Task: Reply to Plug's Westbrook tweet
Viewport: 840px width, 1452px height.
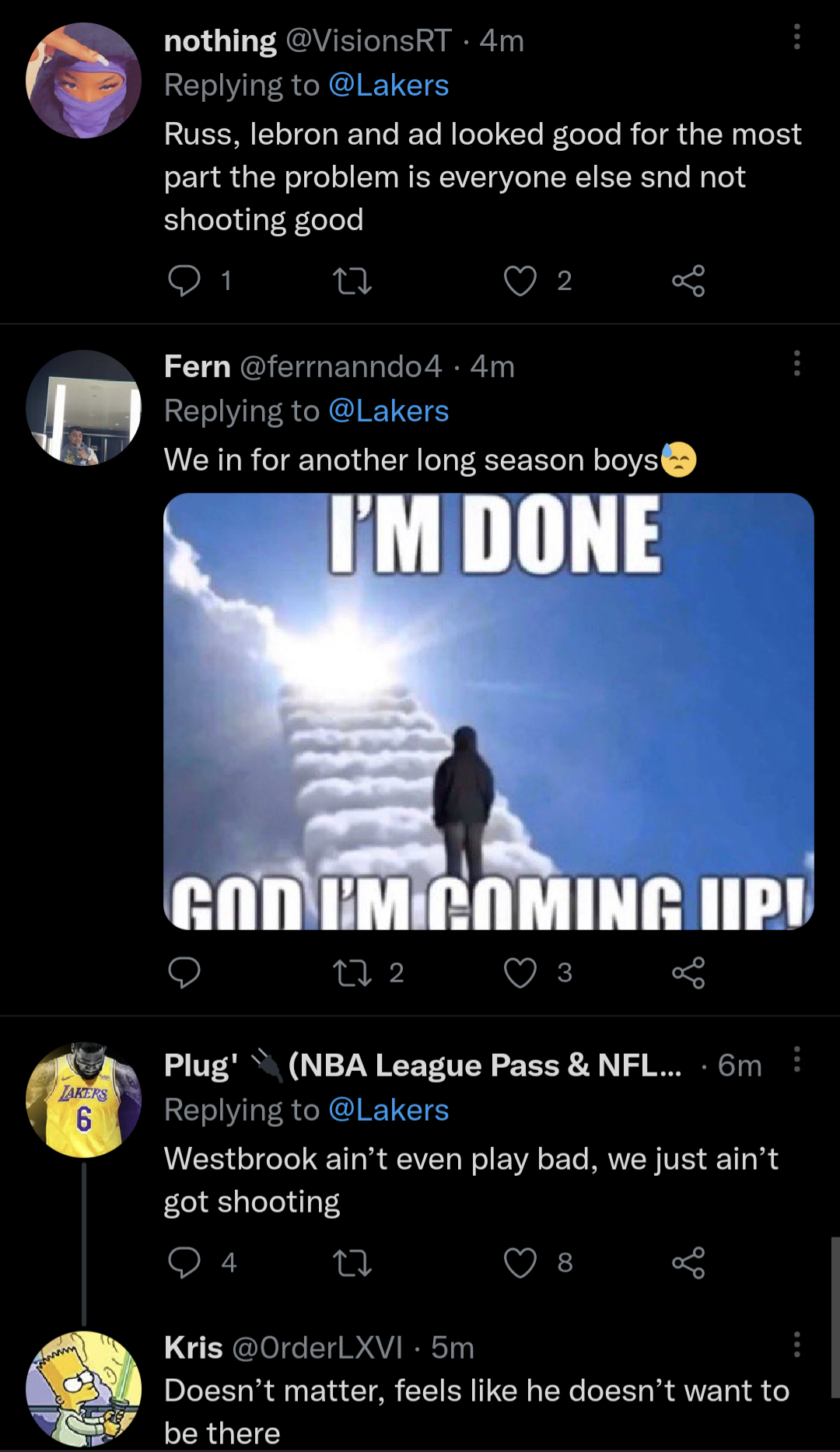Action: click(184, 1262)
